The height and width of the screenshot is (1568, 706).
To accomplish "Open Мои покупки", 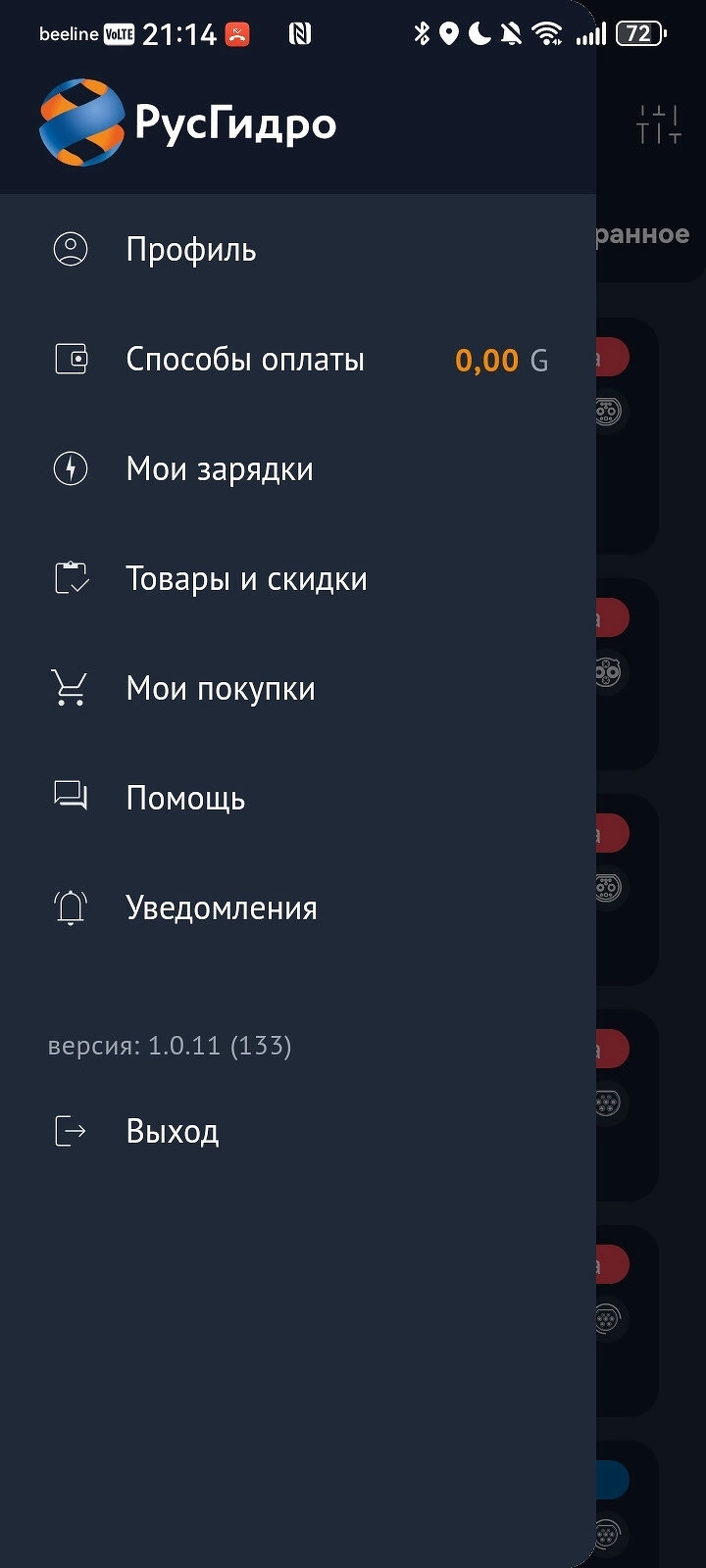I will point(221,689).
